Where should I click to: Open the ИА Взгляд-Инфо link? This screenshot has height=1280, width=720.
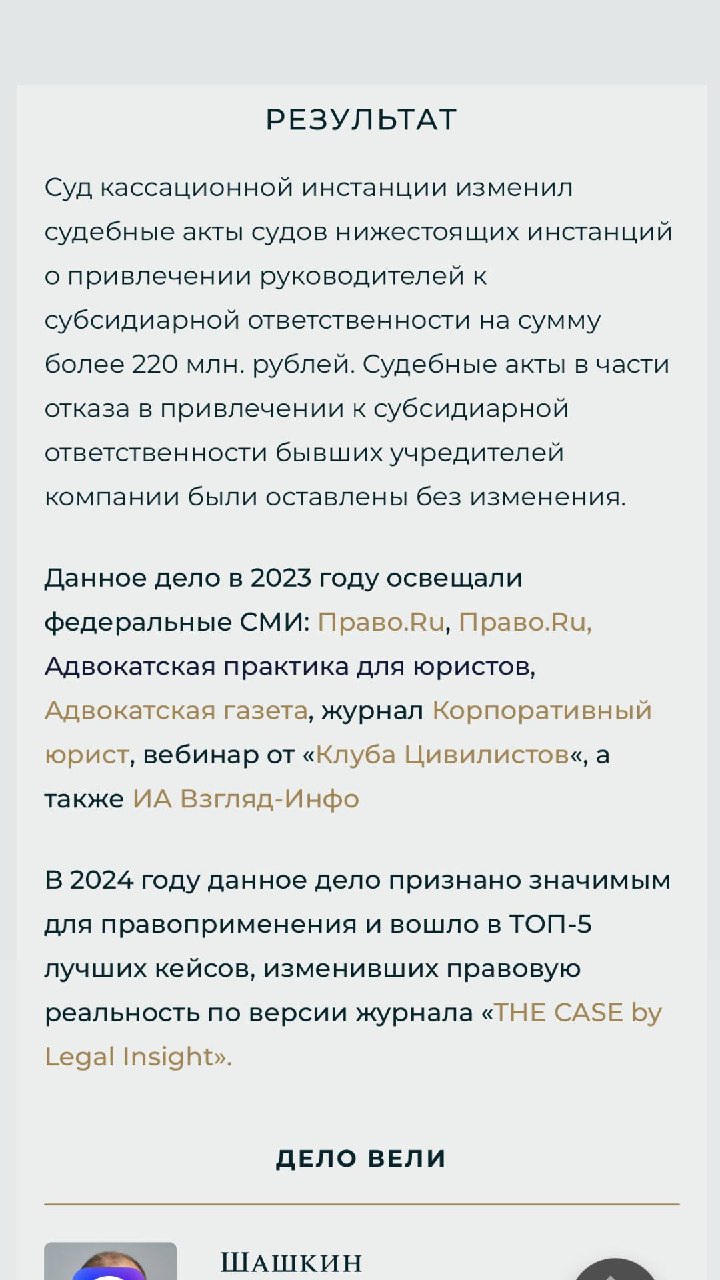246,799
